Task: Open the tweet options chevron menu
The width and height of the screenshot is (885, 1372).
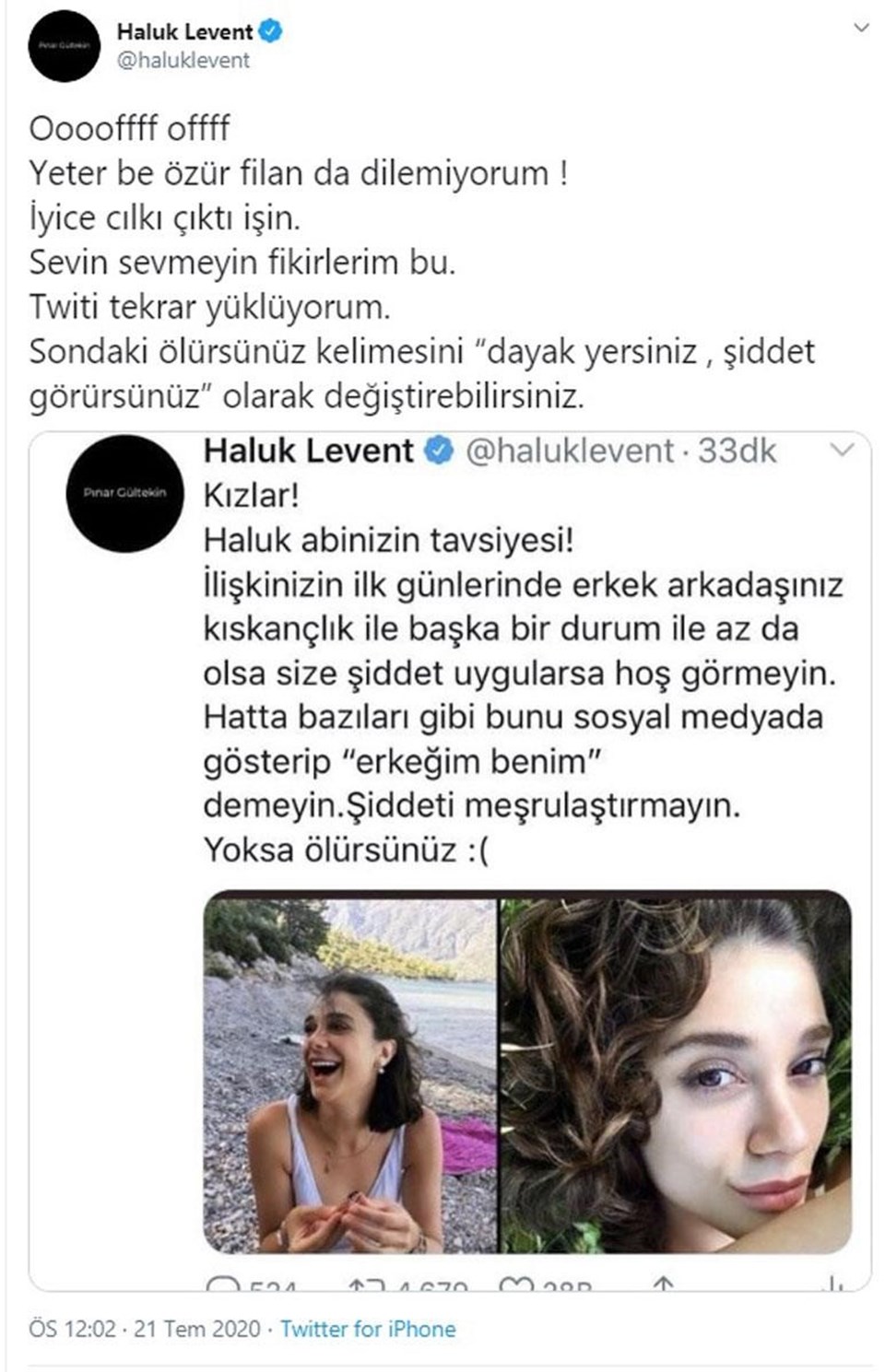Action: 861,29
